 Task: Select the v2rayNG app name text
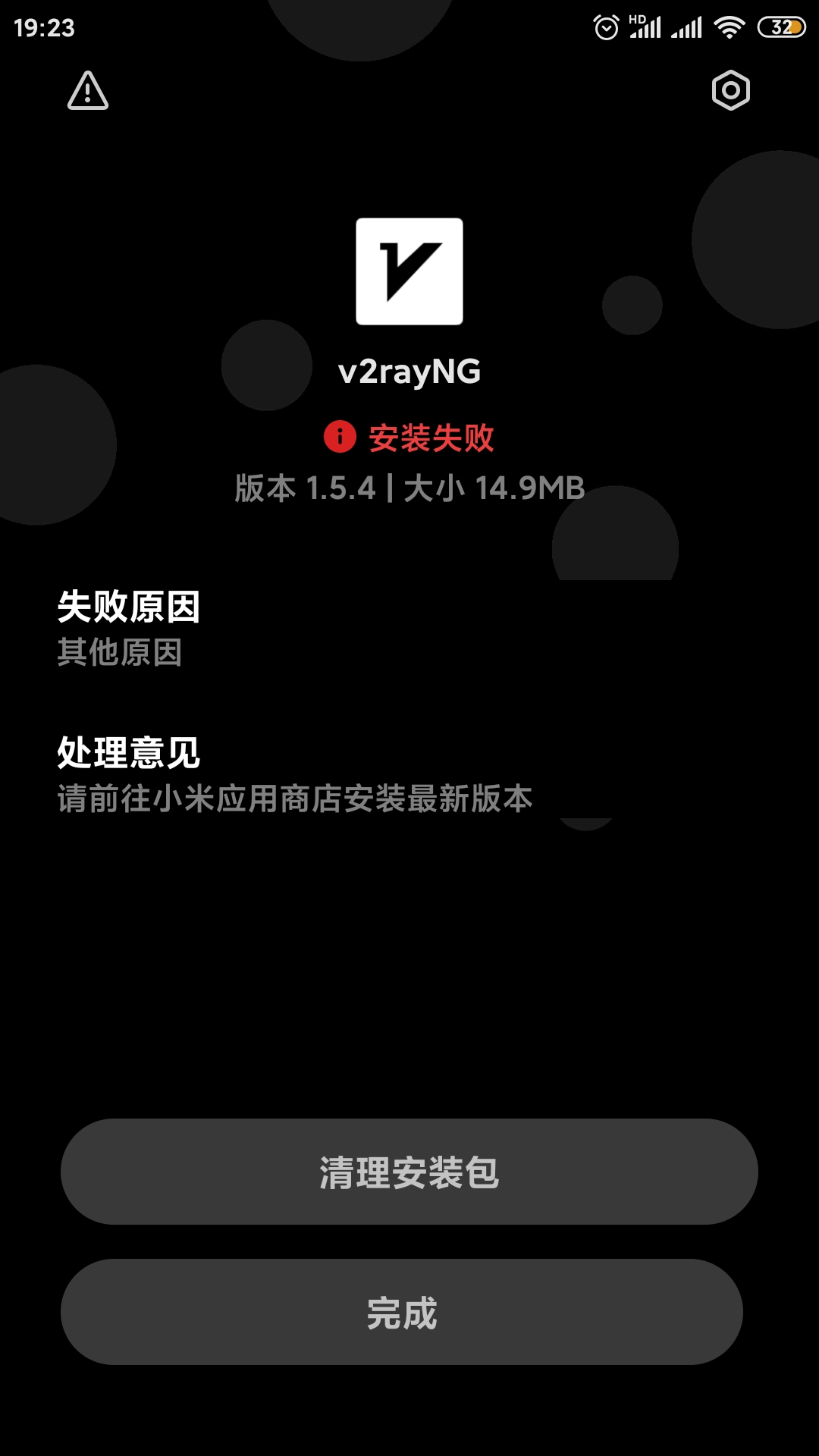[409, 372]
